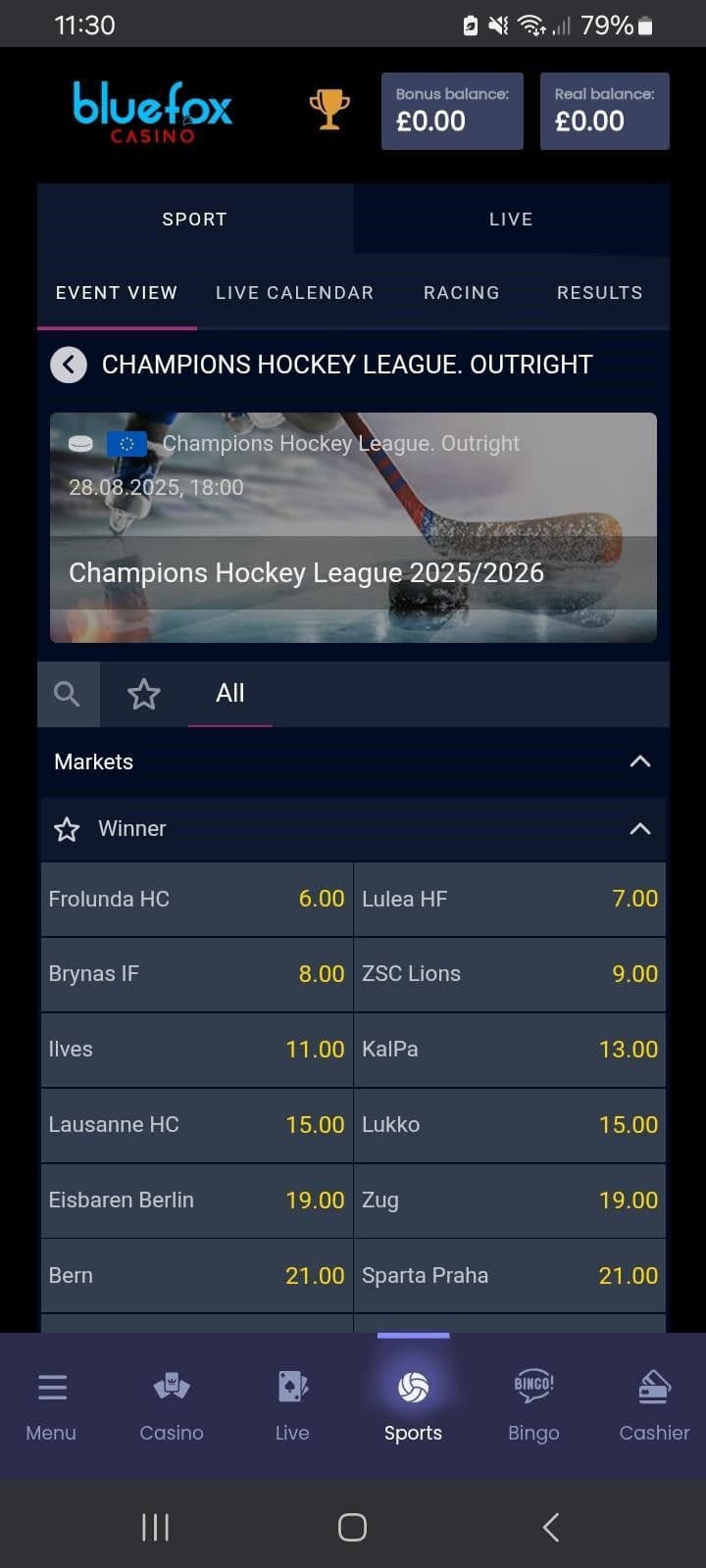Select Sparta Praha at odds 21.00

coord(510,1275)
